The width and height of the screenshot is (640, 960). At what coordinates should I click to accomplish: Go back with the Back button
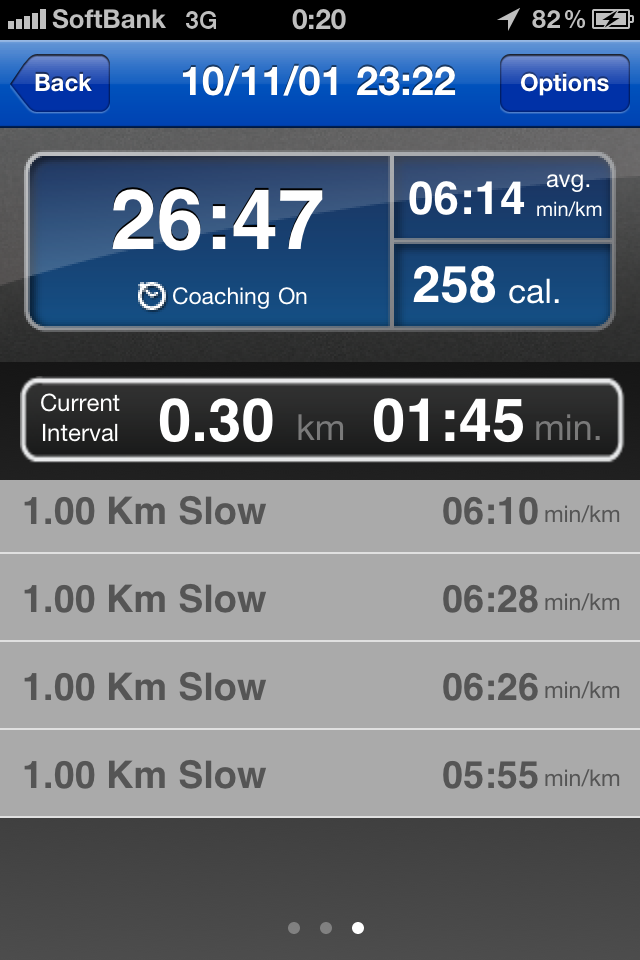[60, 83]
